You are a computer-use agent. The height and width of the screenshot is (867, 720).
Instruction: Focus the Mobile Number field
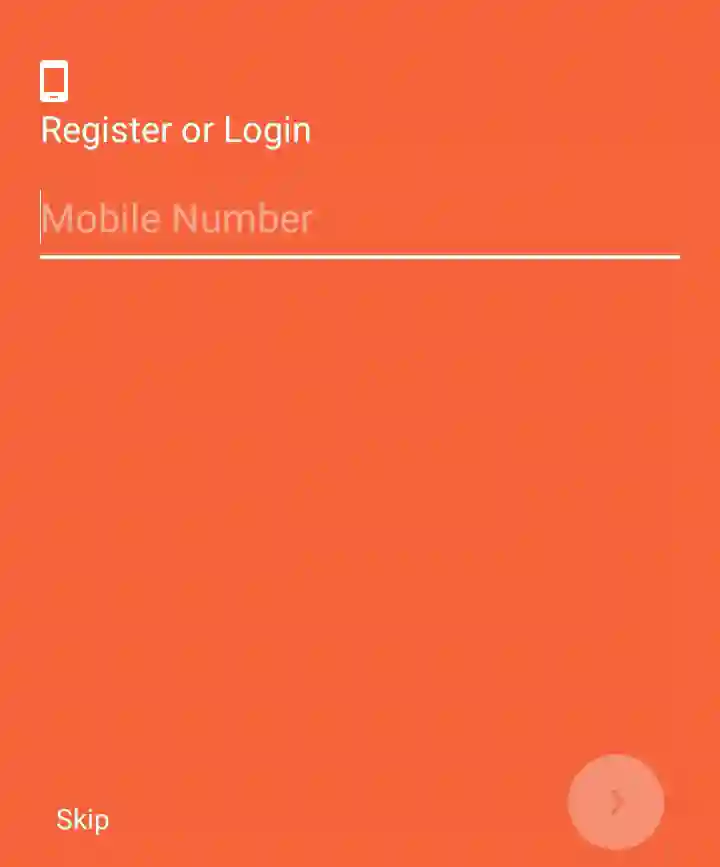359,219
